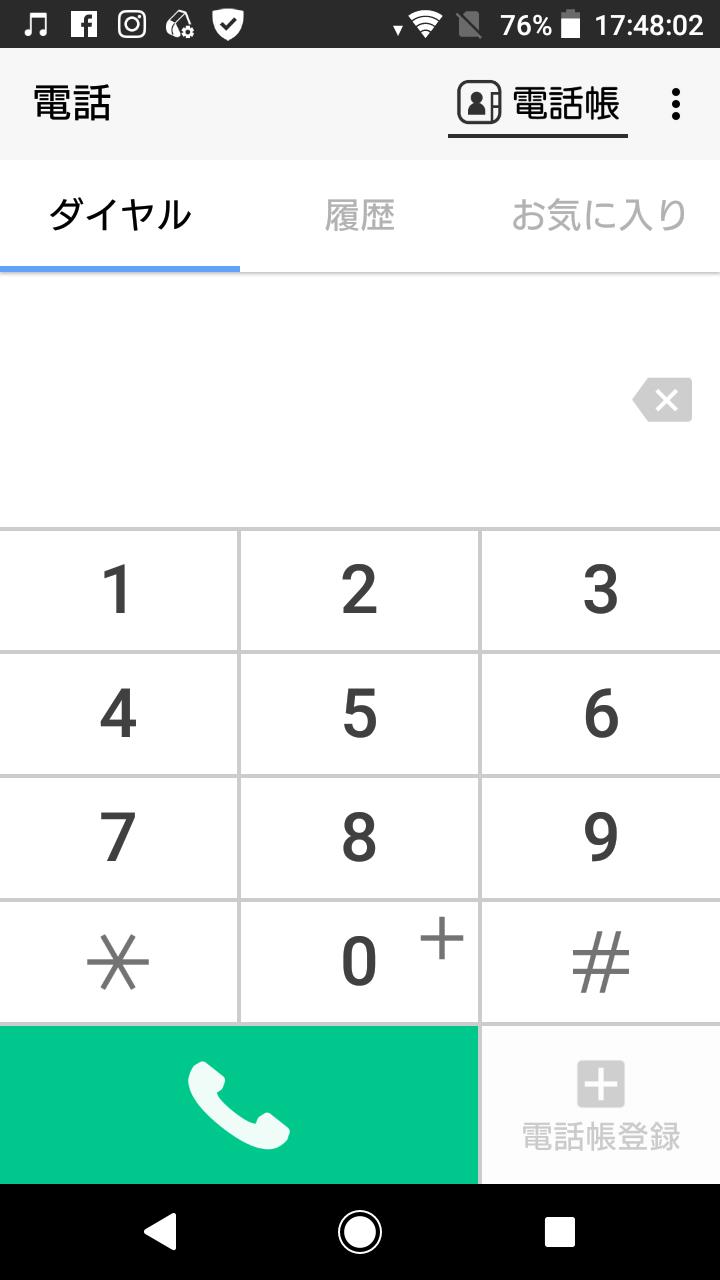Viewport: 720px width, 1280px height.
Task: Tap the 7 key
Action: click(119, 838)
